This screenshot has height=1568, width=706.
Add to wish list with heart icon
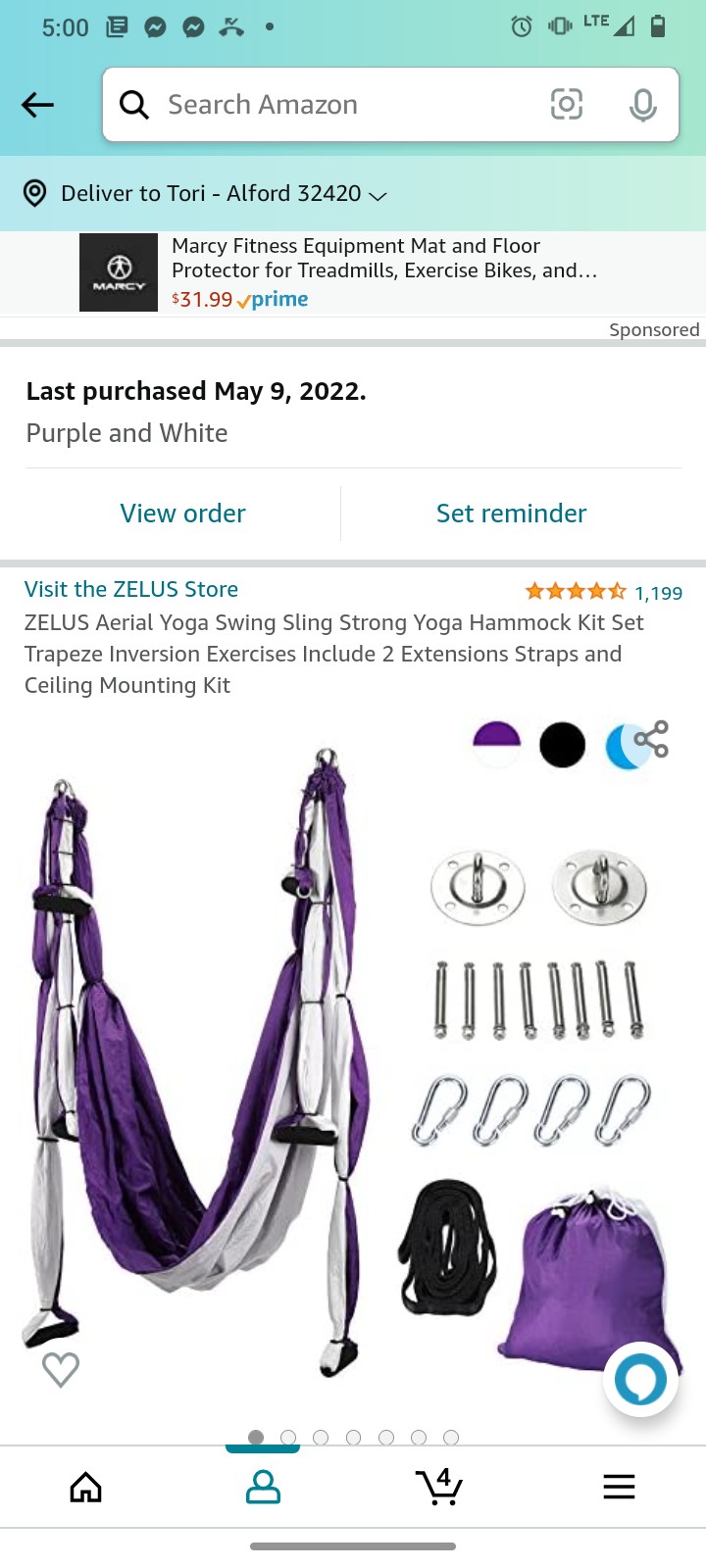[x=61, y=1369]
